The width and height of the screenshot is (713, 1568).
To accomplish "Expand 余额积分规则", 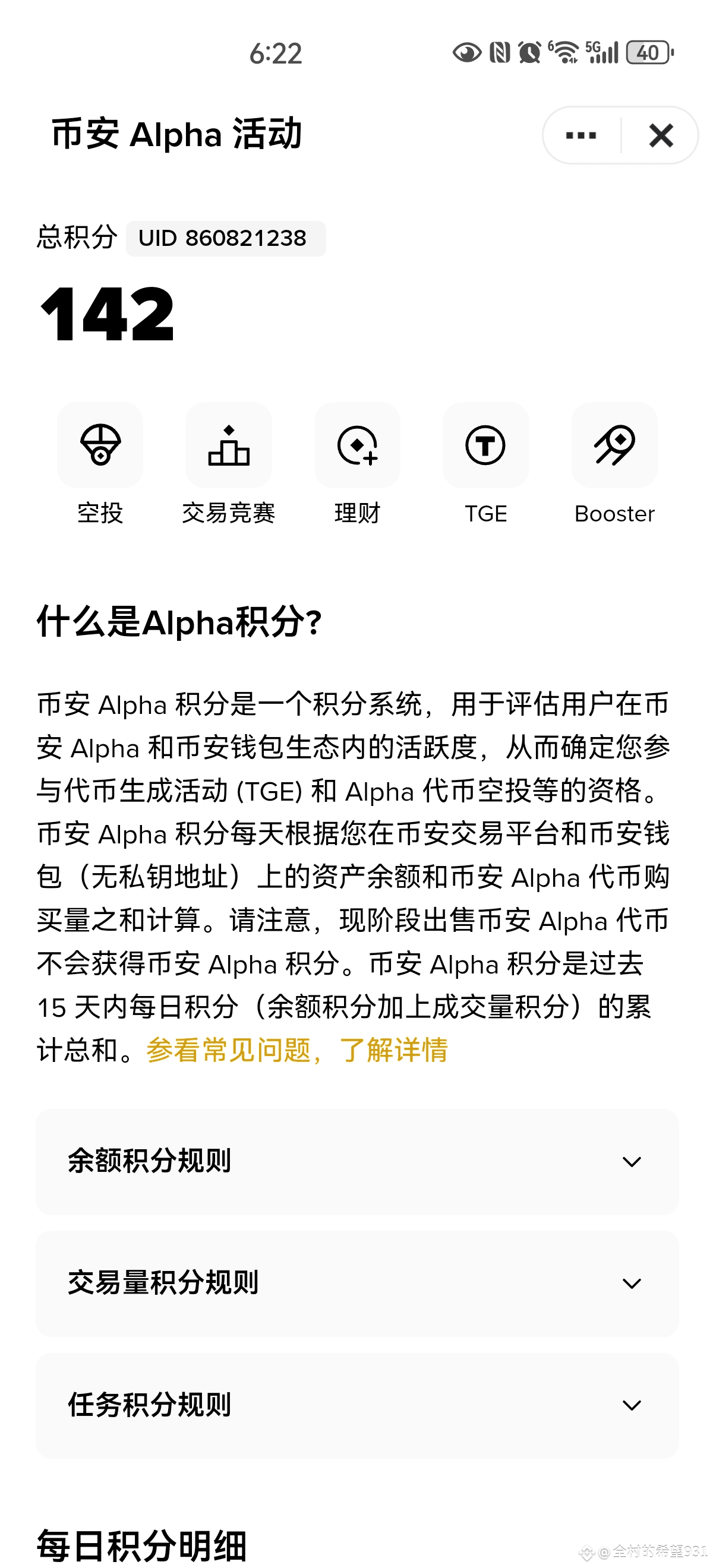I will [357, 1161].
